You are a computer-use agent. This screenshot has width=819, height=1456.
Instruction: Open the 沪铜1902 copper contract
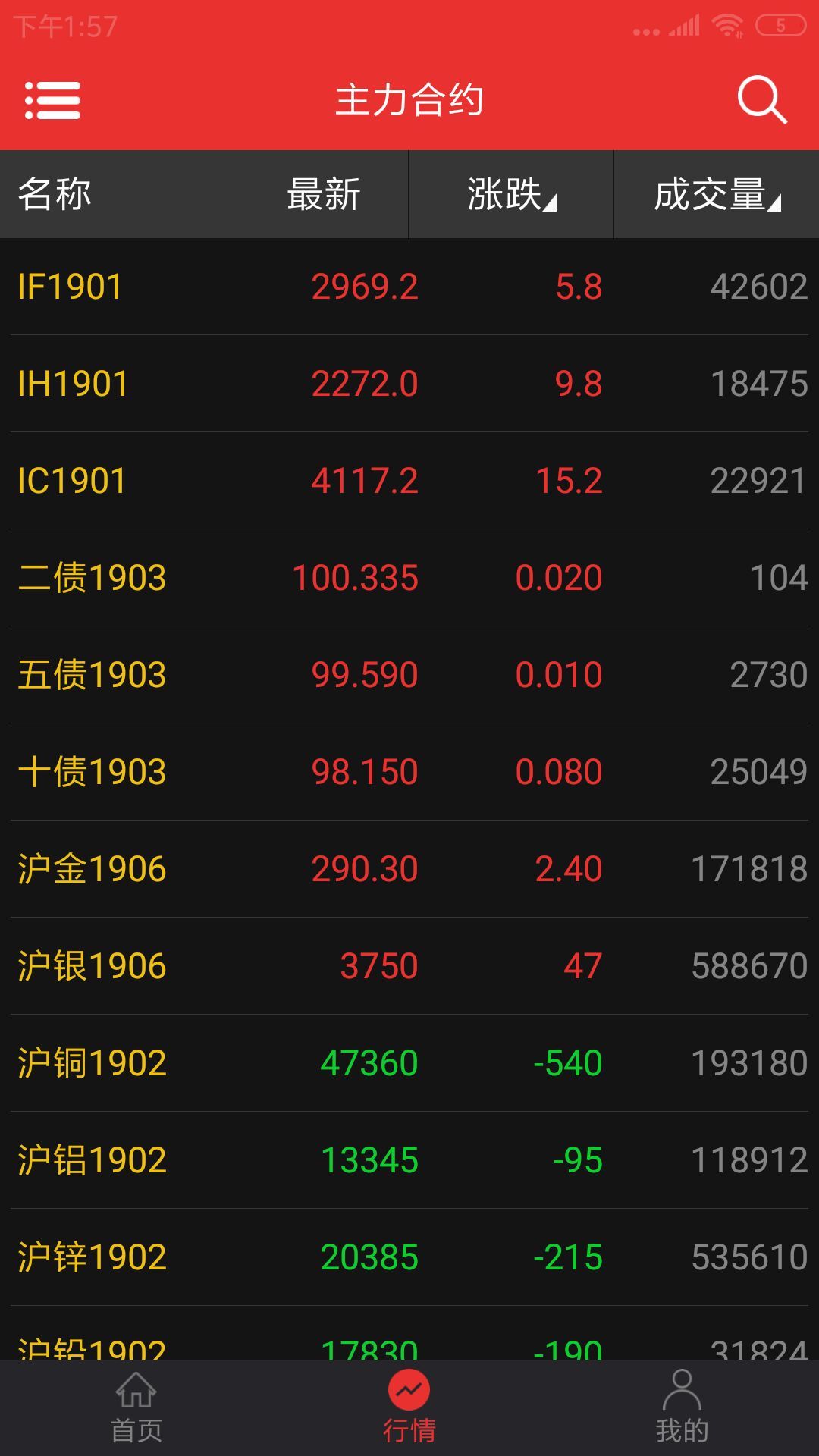click(x=409, y=1060)
